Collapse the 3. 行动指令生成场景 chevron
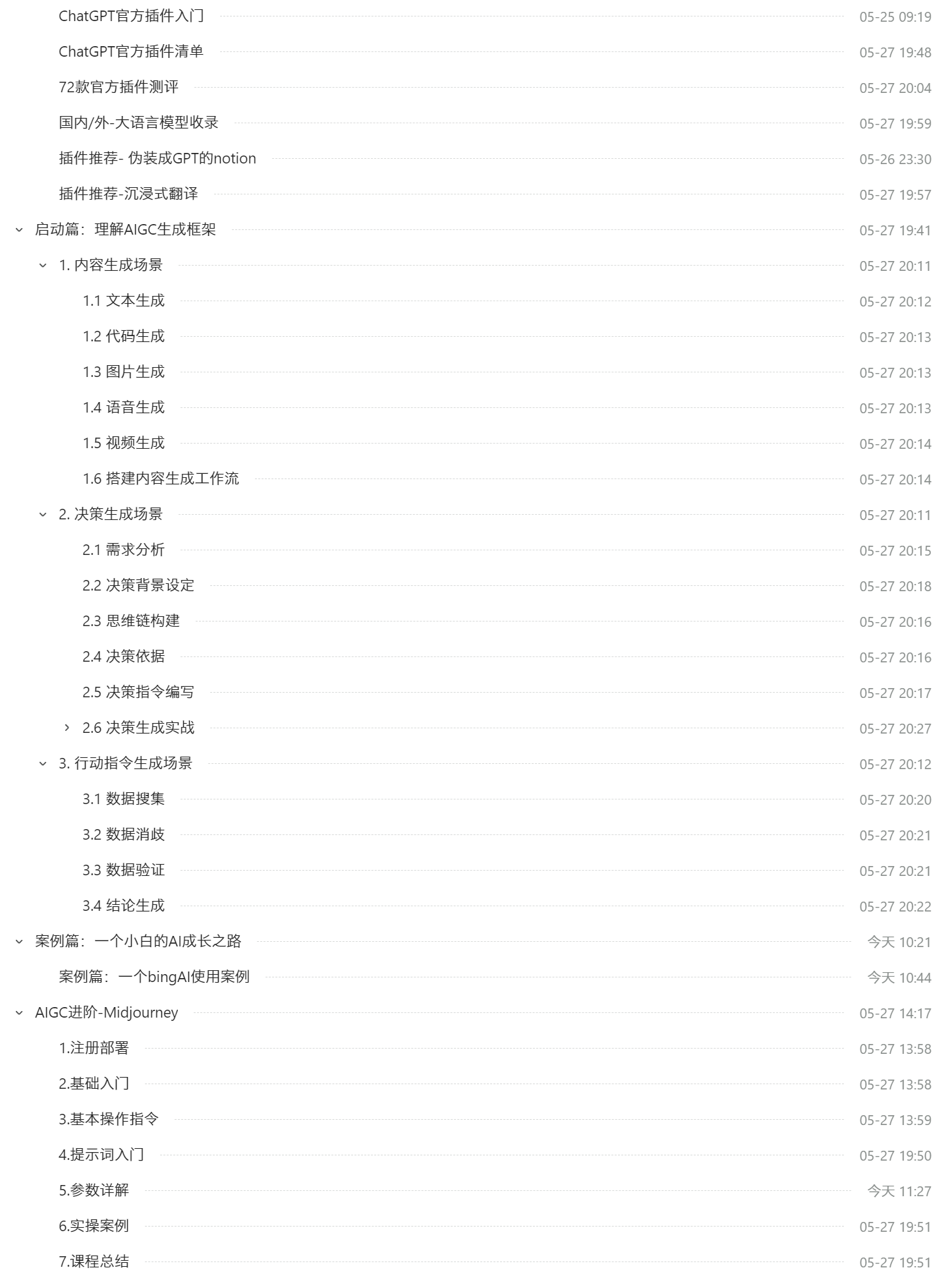 (43, 764)
